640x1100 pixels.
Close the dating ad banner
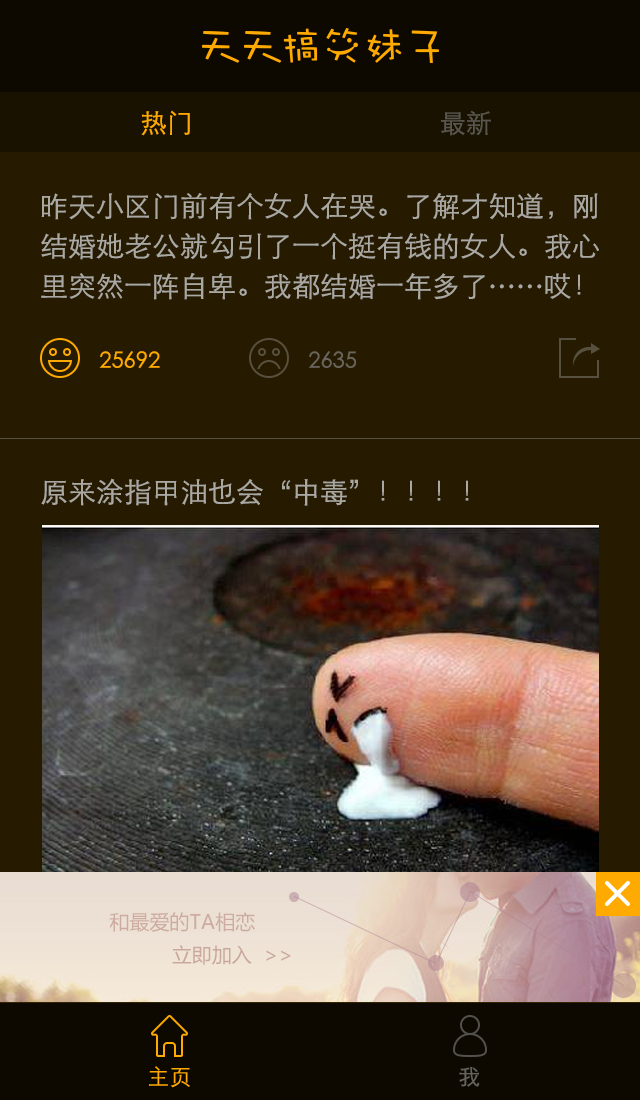coord(618,894)
